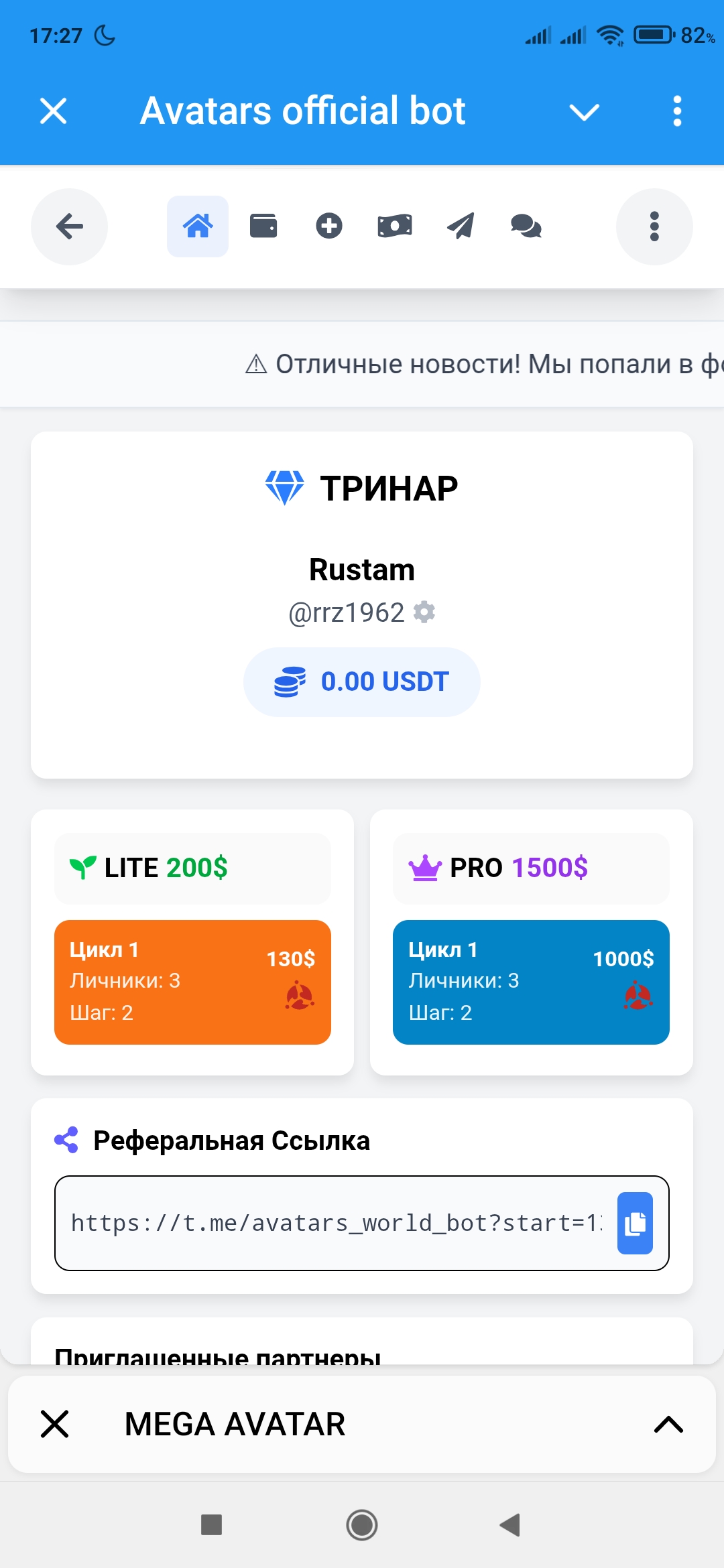Open the LITE Цикл 1 card for 130$
This screenshot has width=724, height=1568.
[192, 982]
